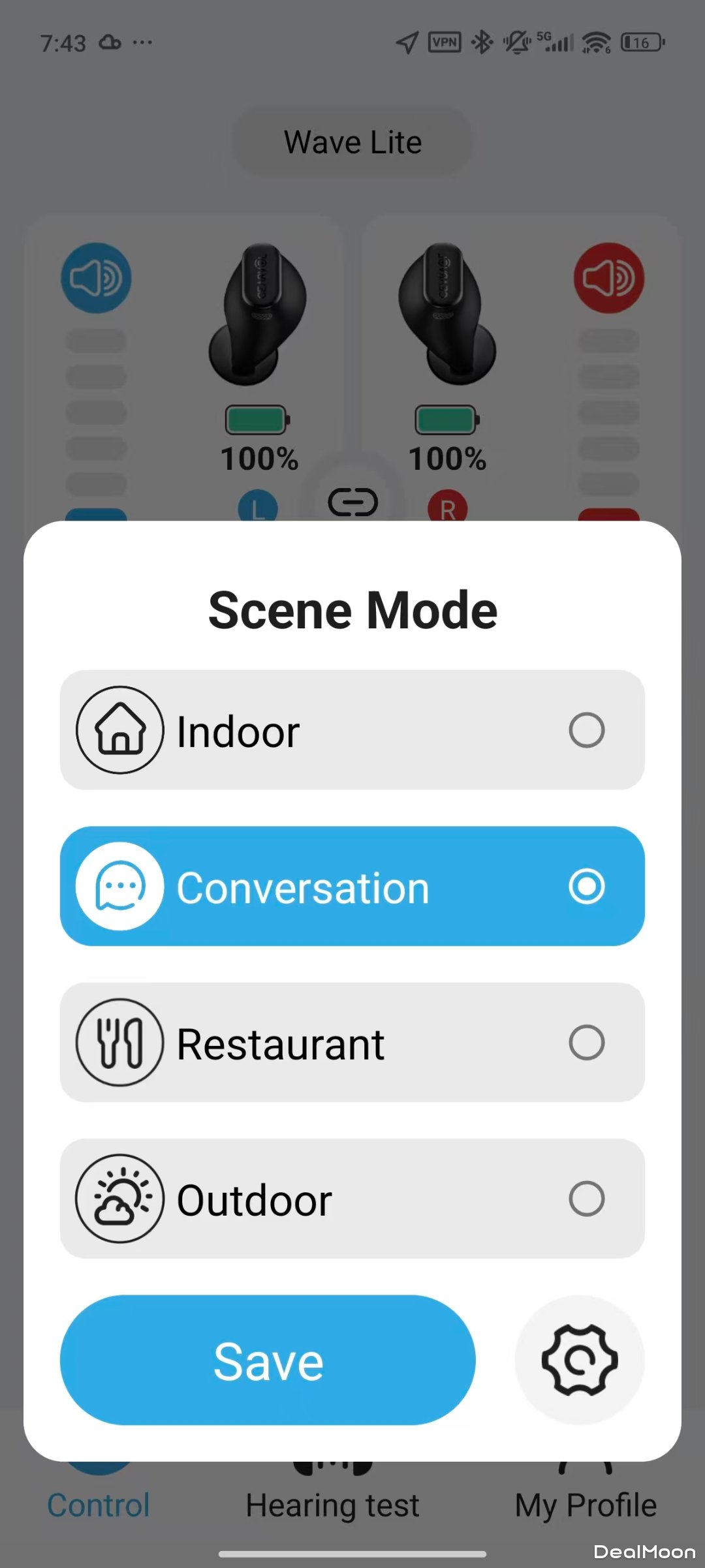Save the selected scene mode
The image size is (705, 1568).
[x=266, y=1360]
